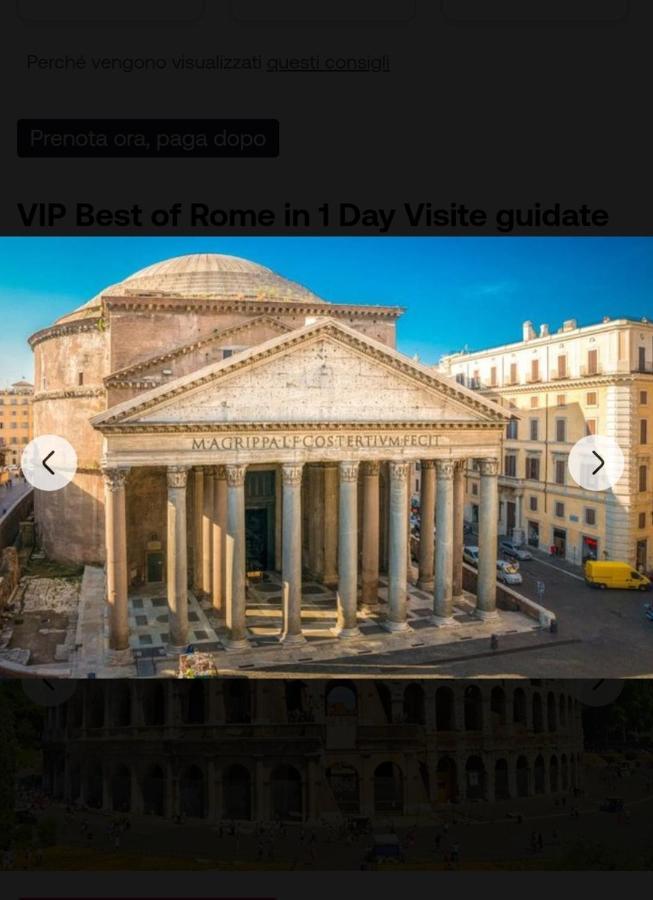Viewport: 653px width, 900px height.
Task: Tap the 'Prenota ora, paga dopo' button
Action: [x=148, y=138]
